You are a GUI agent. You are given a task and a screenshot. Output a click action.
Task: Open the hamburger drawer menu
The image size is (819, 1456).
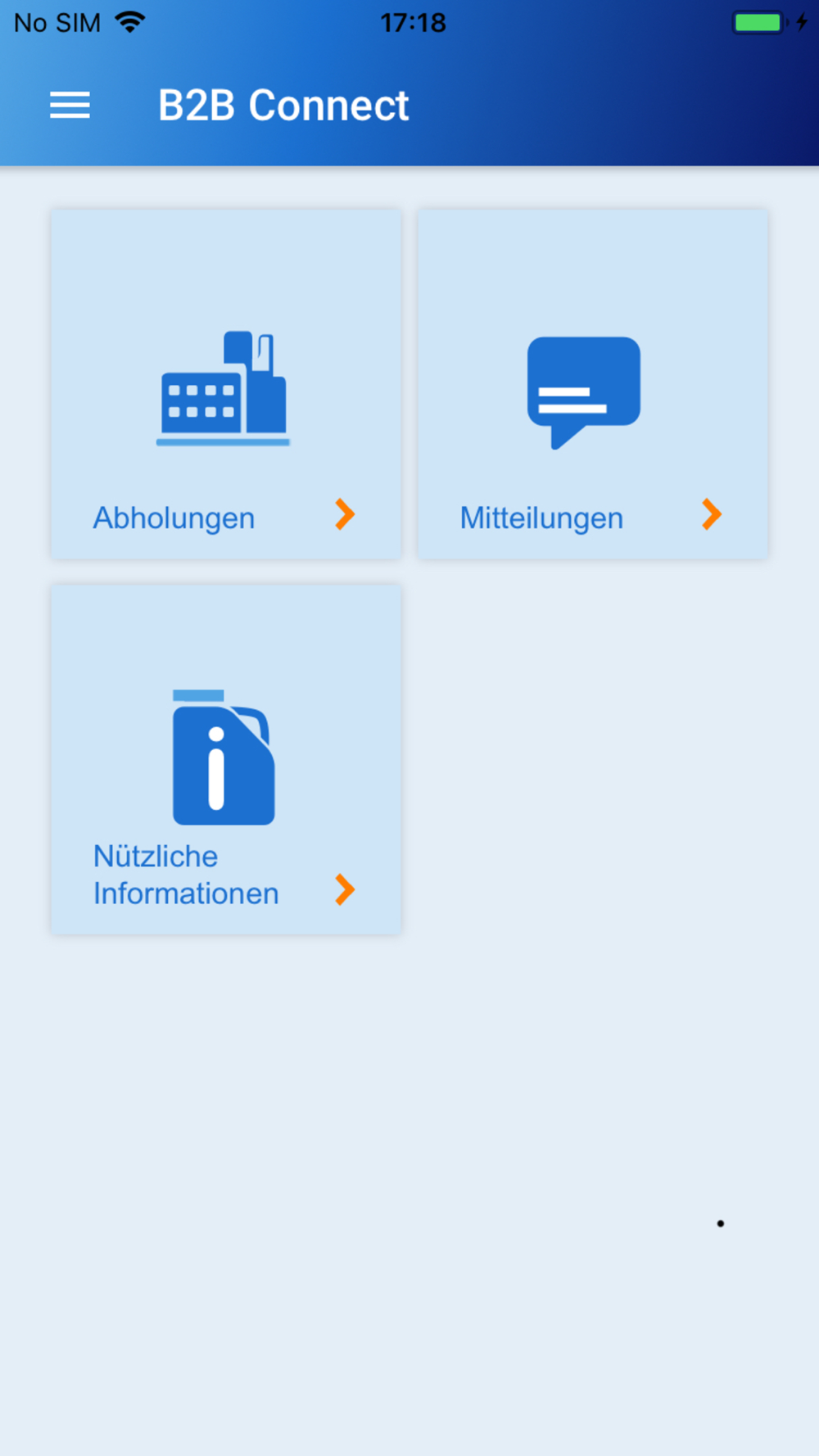(x=70, y=106)
